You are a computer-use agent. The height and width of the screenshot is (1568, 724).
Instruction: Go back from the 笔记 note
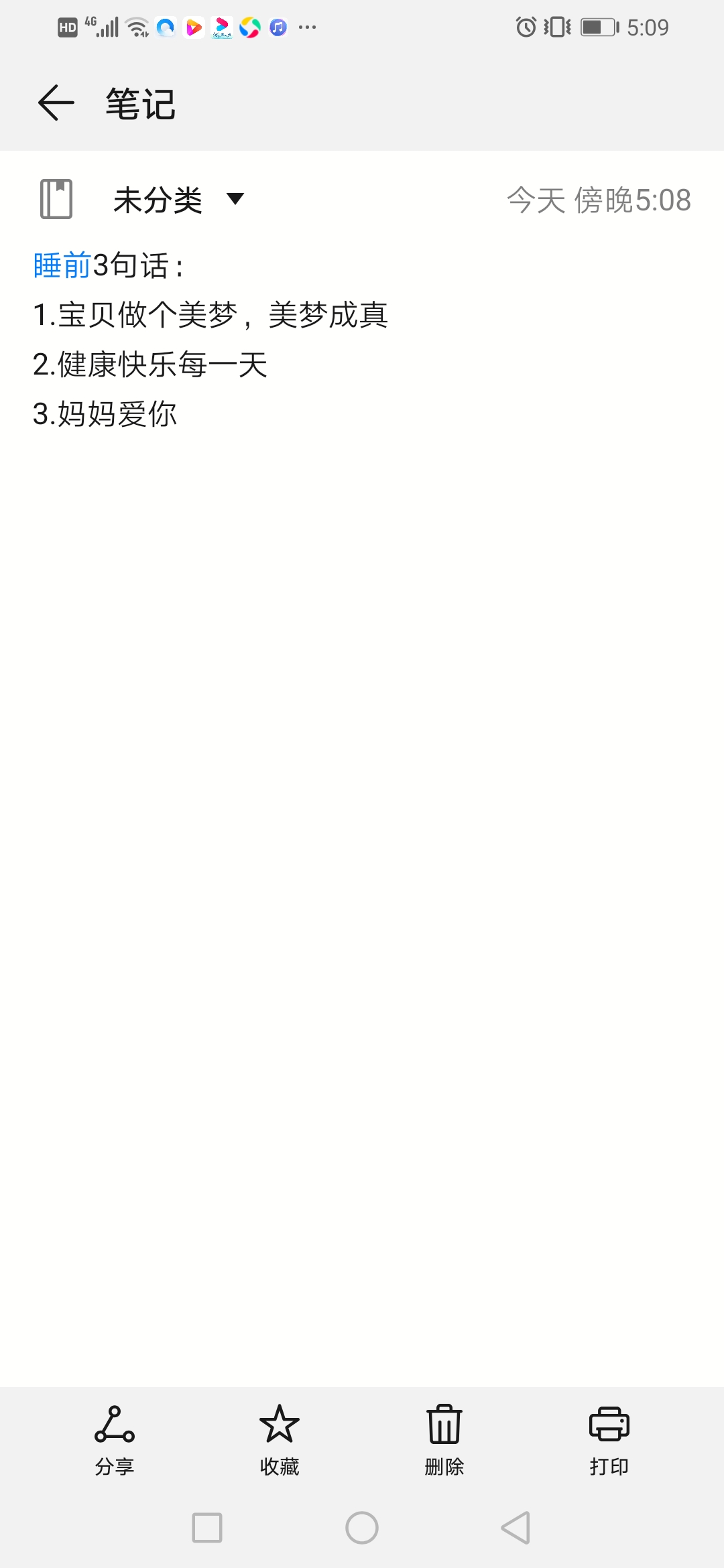[x=56, y=103]
